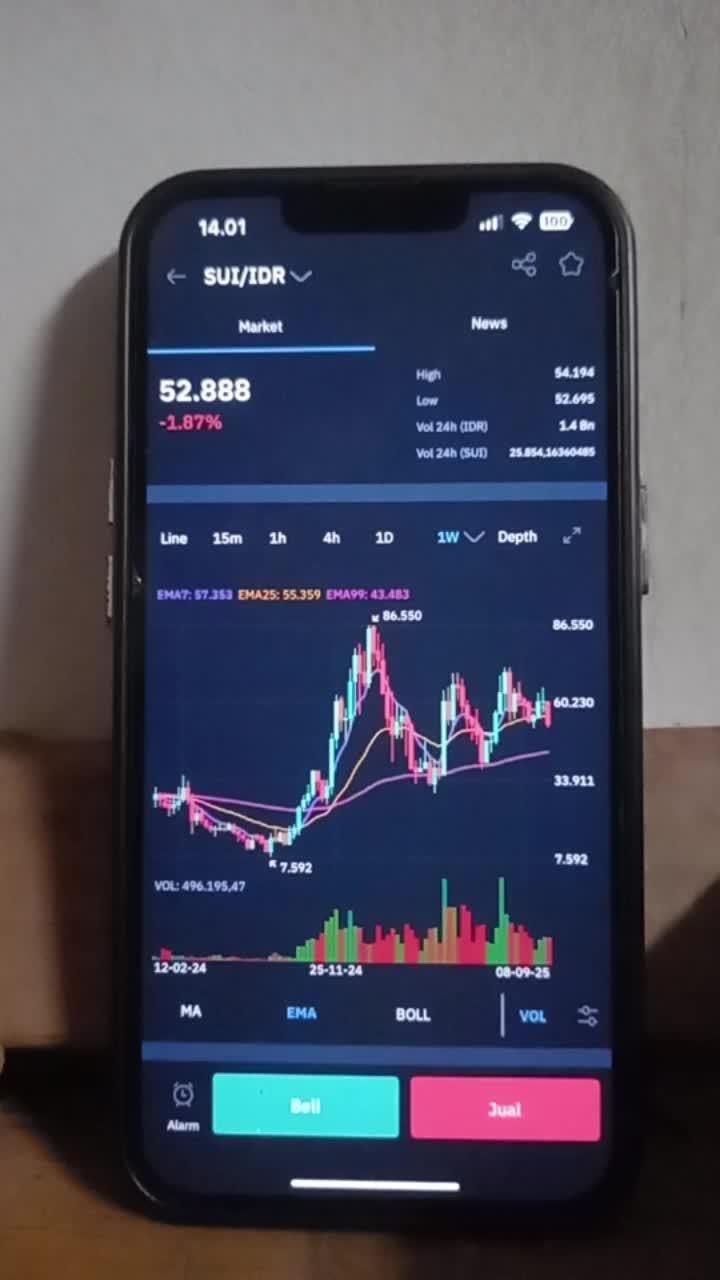
Task: Open the SUI/IDR pair selector
Action: click(x=257, y=277)
